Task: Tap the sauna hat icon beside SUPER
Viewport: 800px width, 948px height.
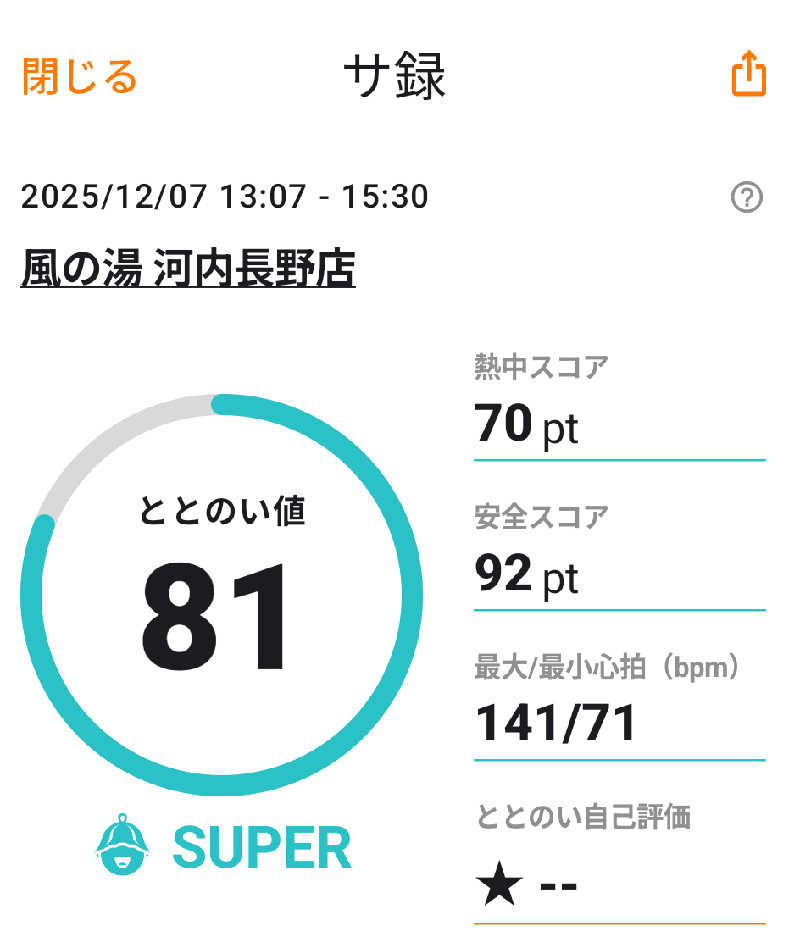Action: 120,849
